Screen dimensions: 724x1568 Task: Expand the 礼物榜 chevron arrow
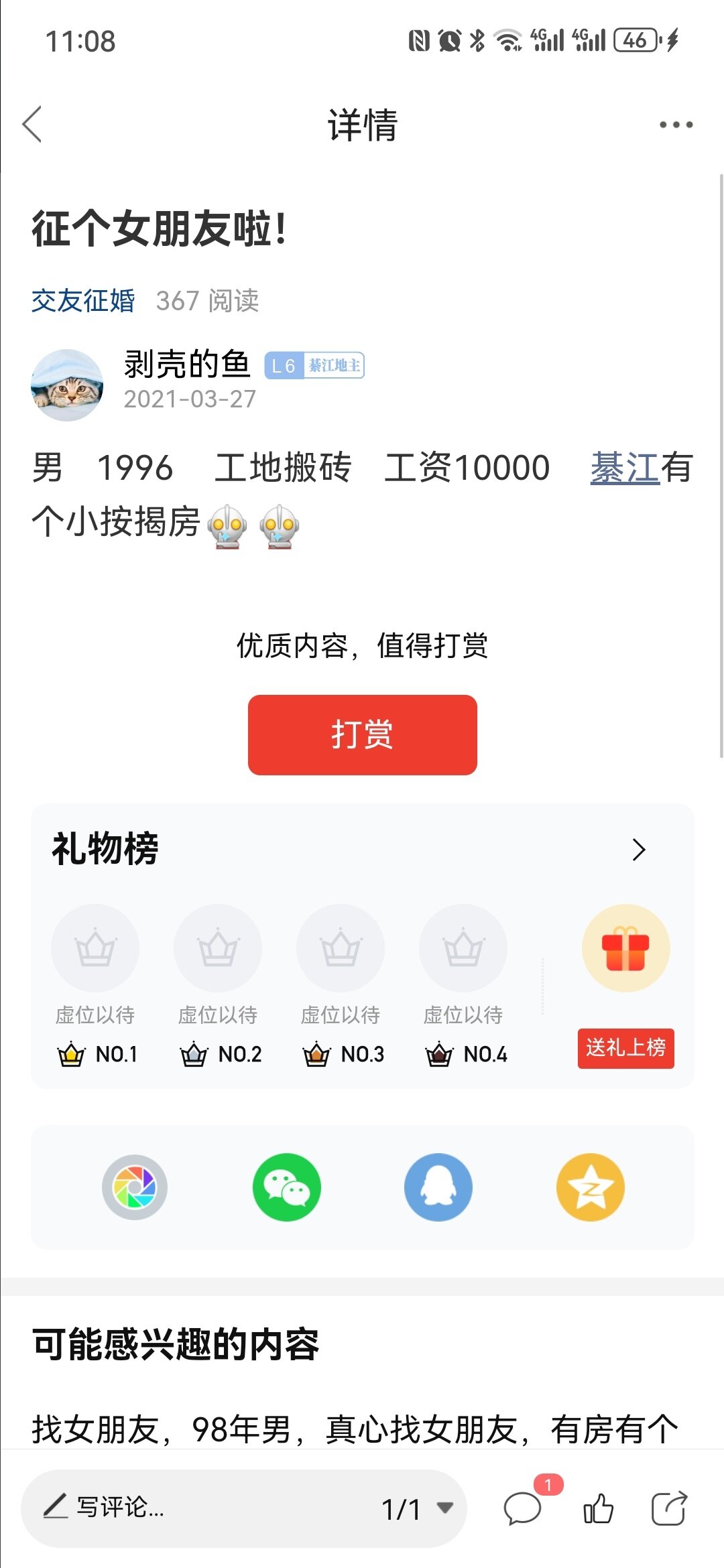(x=638, y=850)
